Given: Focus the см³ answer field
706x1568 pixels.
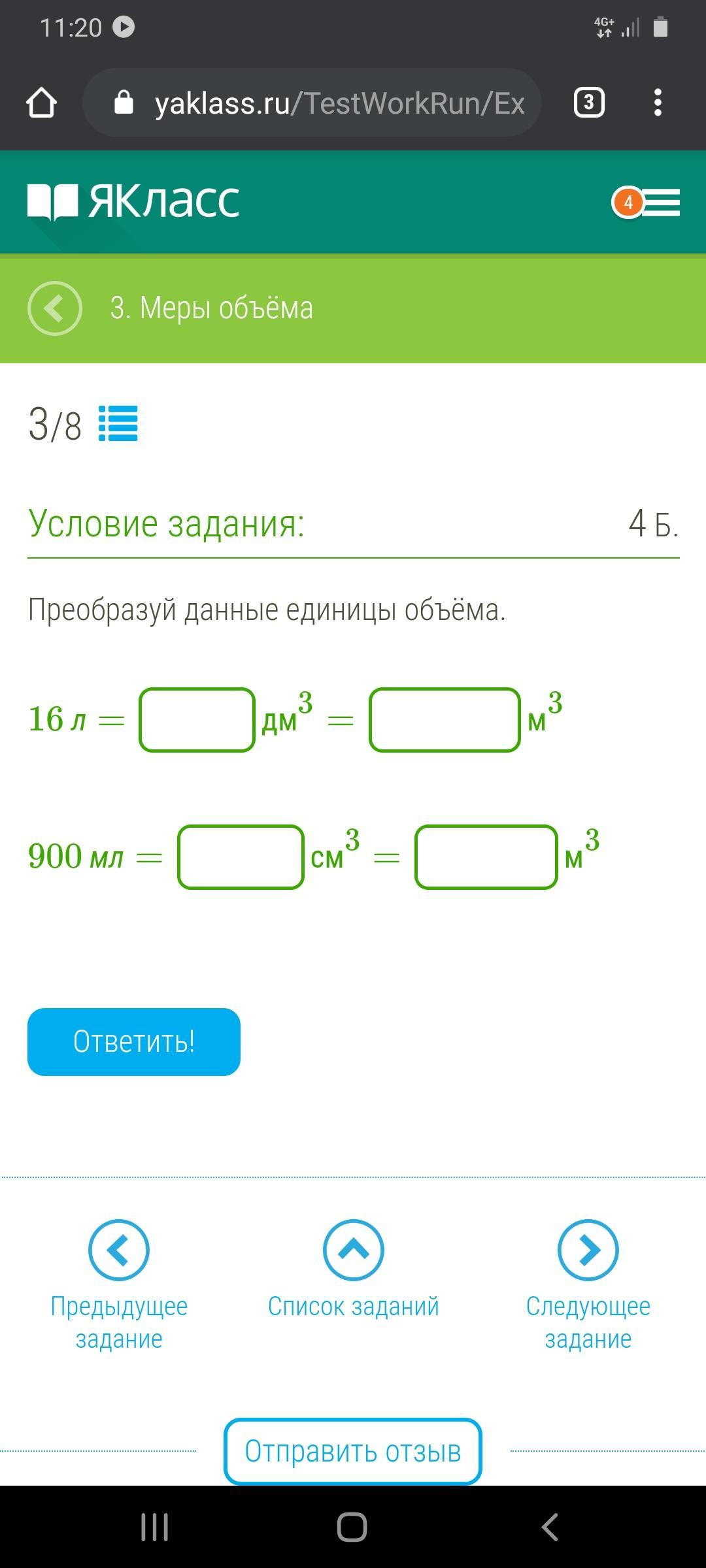Looking at the screenshot, I should click(x=241, y=857).
